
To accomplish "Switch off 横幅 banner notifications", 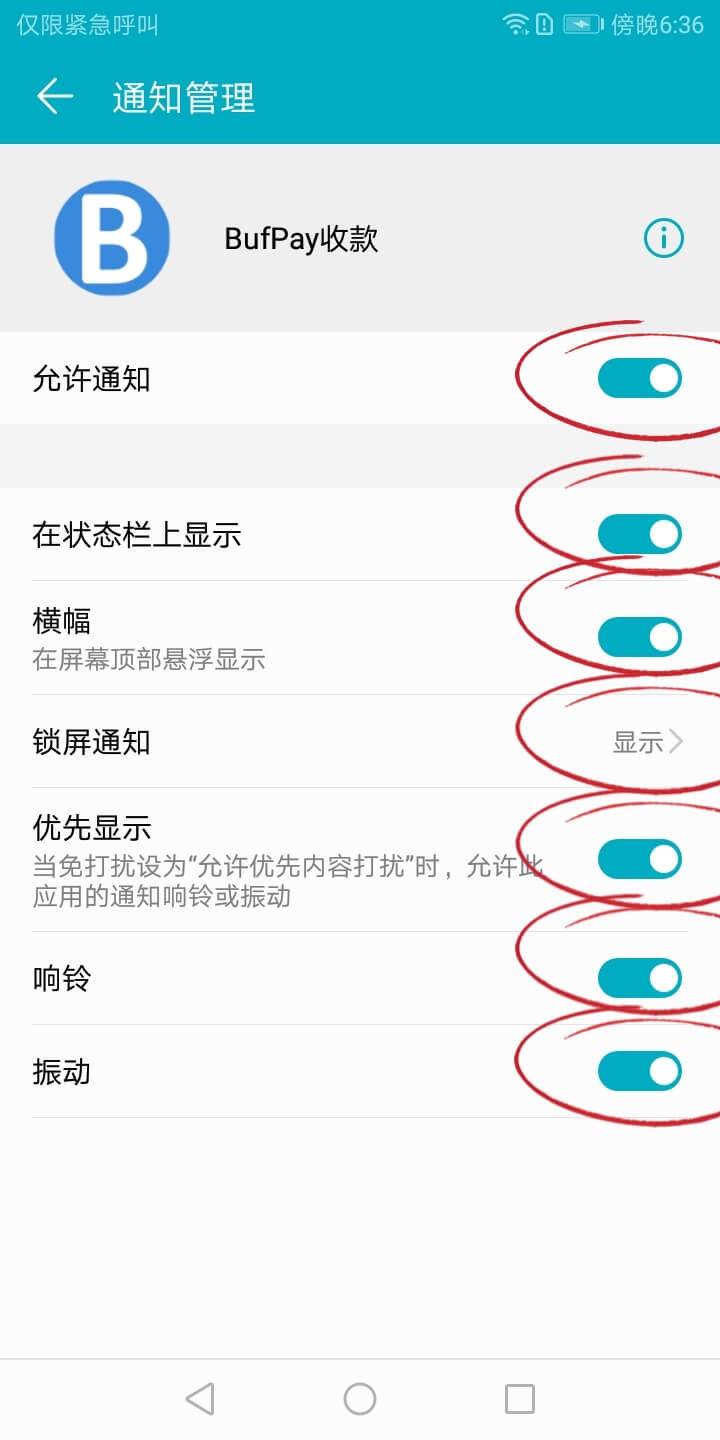I will (x=639, y=637).
